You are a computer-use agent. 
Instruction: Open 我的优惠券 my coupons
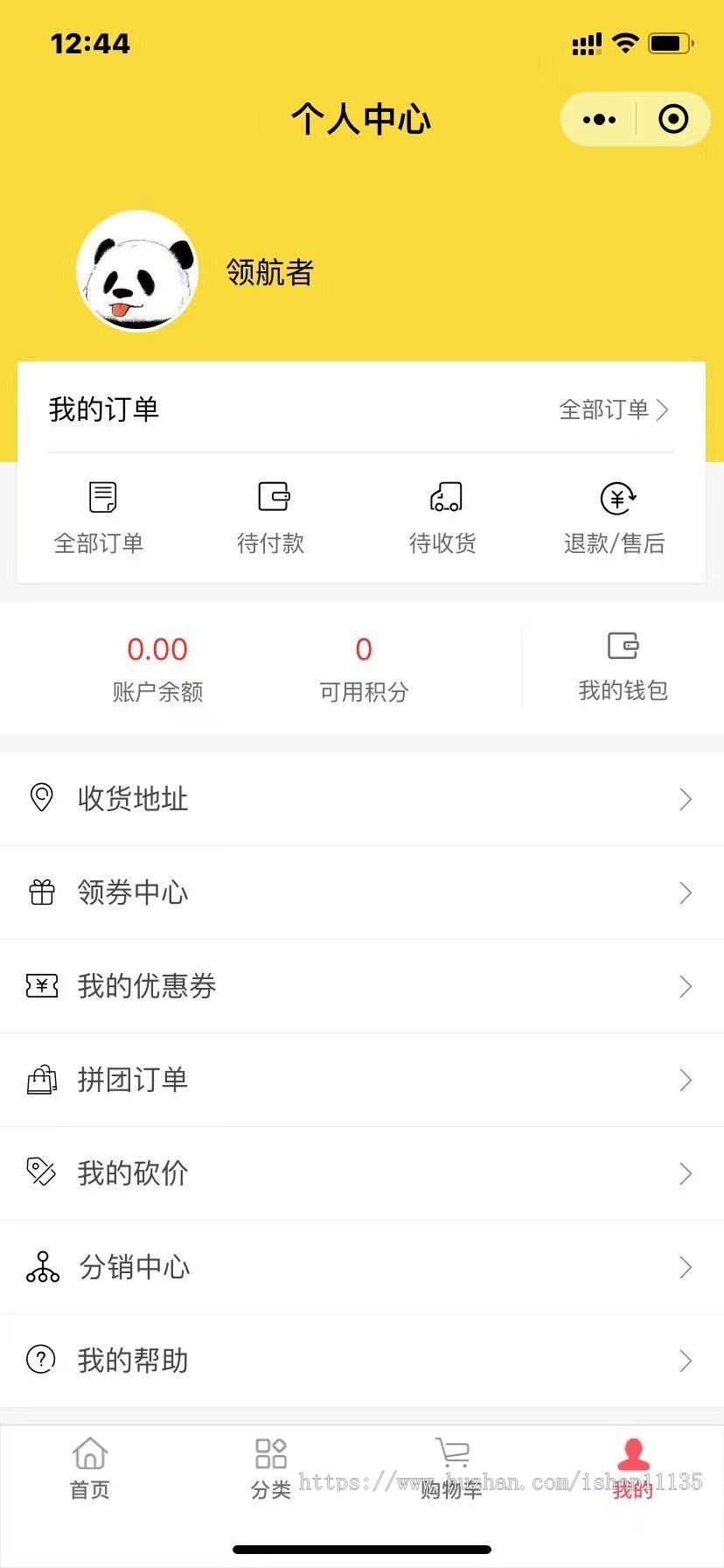[362, 986]
